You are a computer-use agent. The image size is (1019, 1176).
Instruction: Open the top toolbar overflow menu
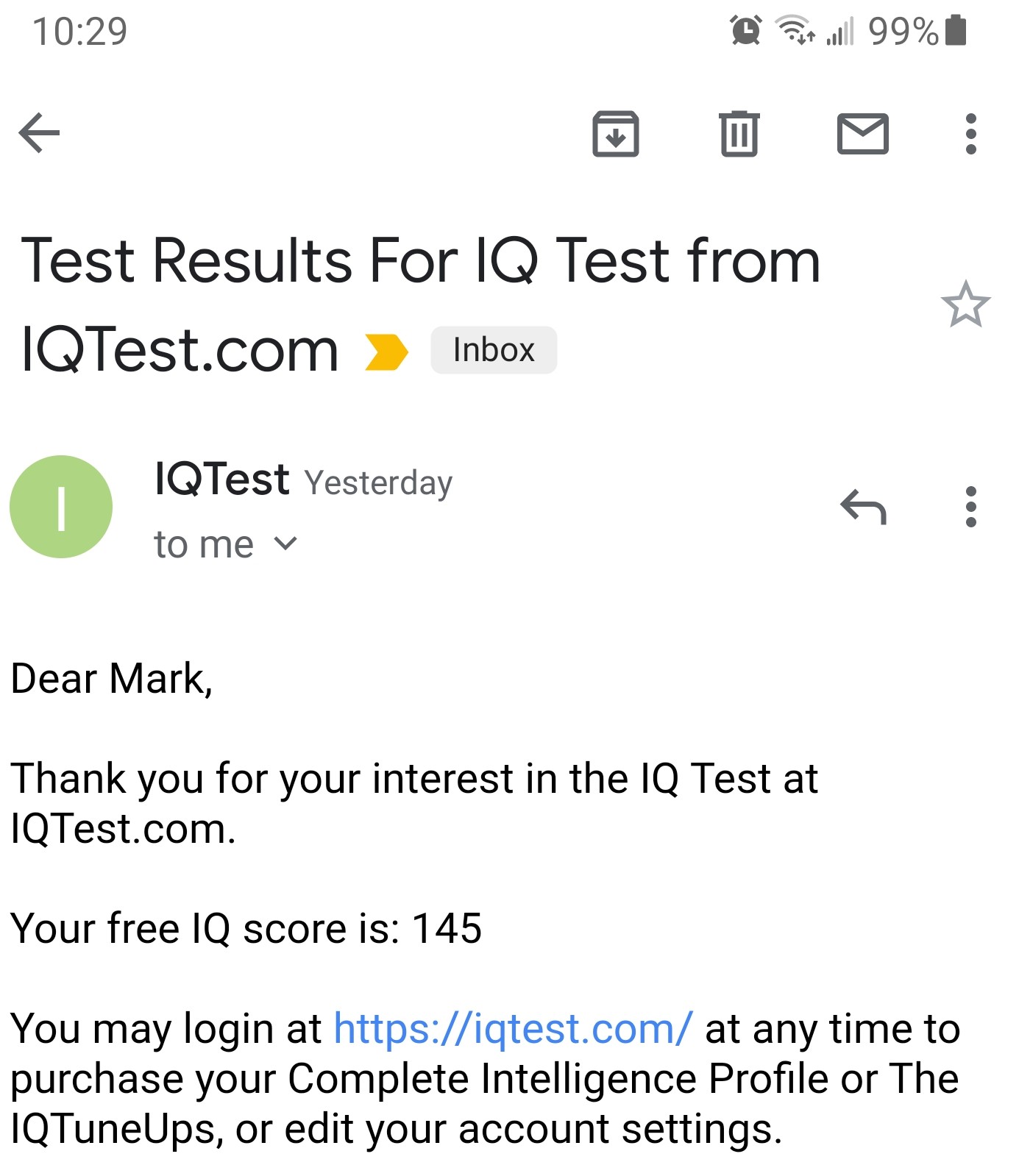(970, 134)
